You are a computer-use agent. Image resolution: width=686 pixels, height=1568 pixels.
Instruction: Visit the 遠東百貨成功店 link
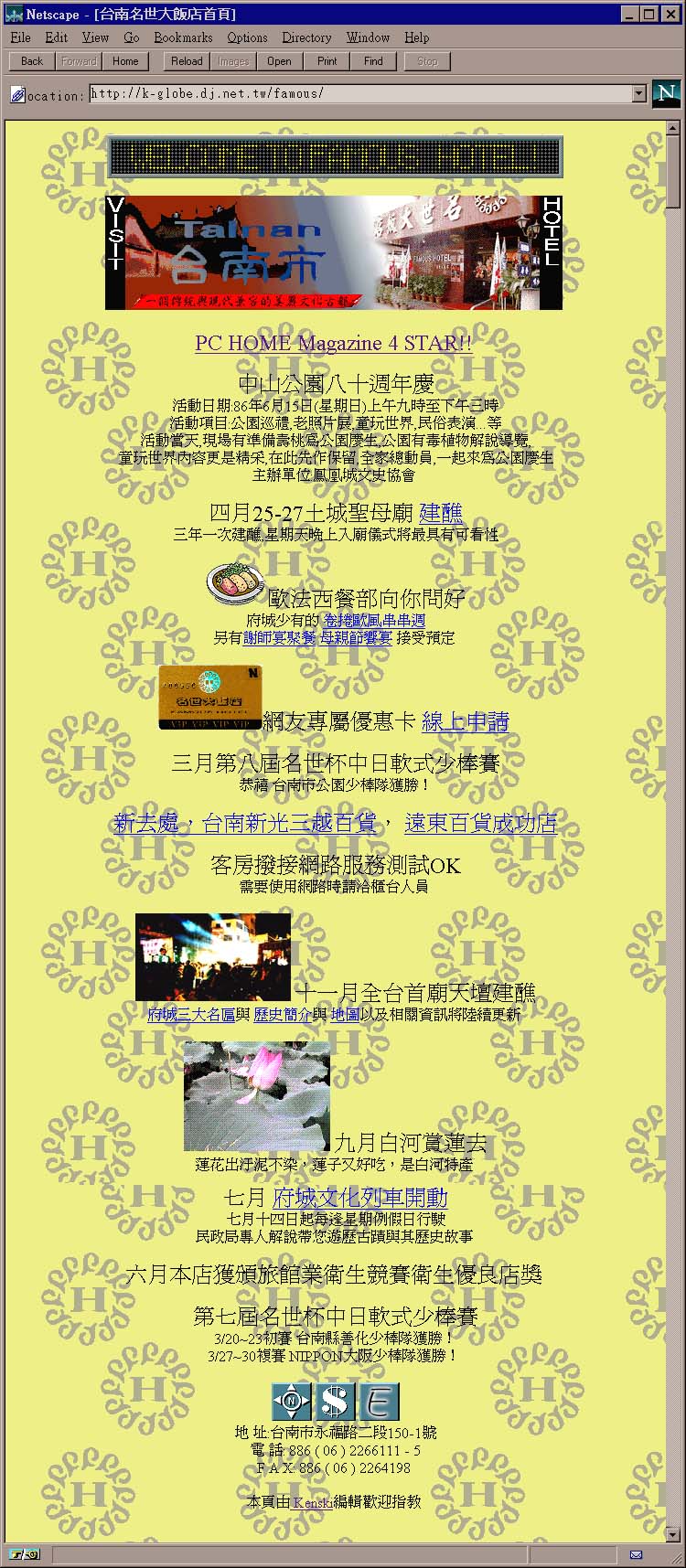tap(480, 823)
